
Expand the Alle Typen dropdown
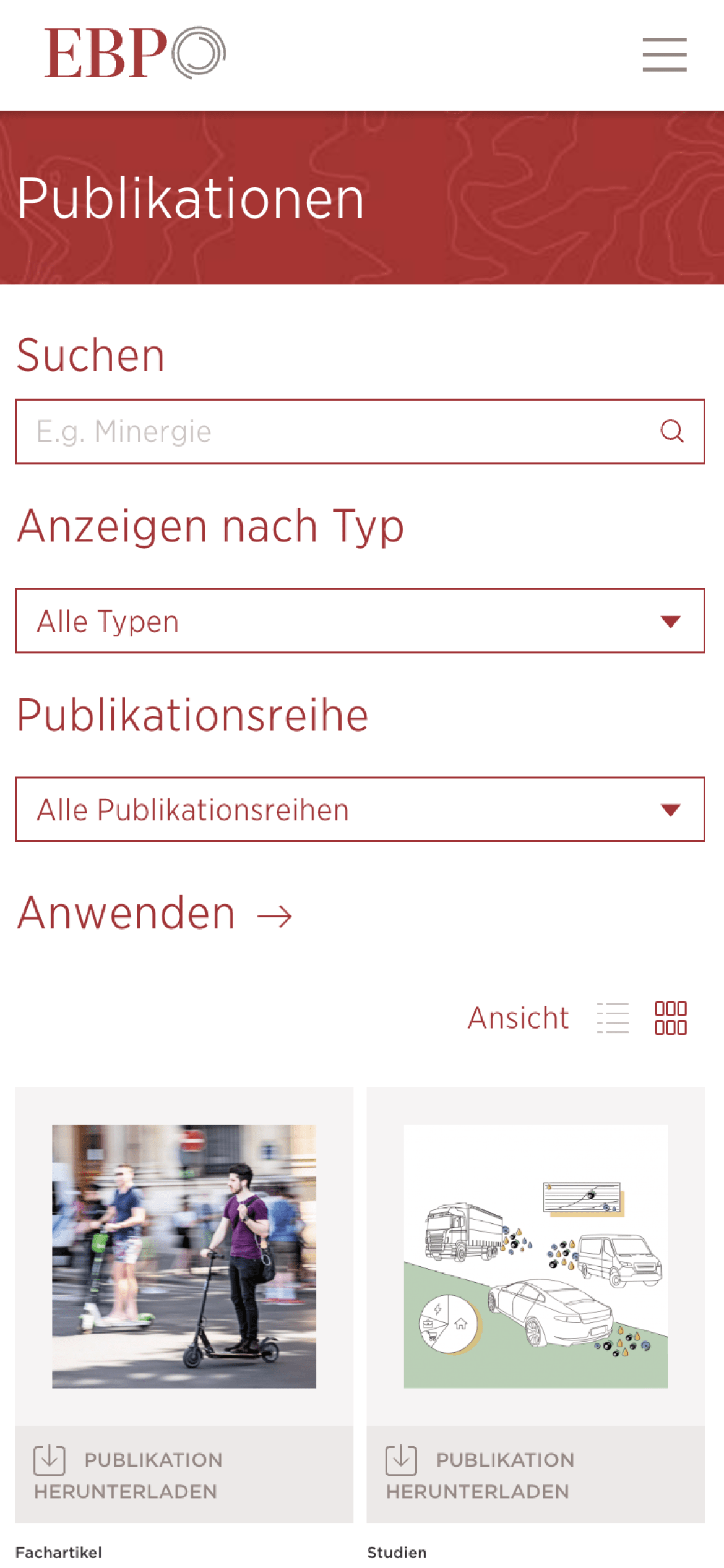(360, 621)
